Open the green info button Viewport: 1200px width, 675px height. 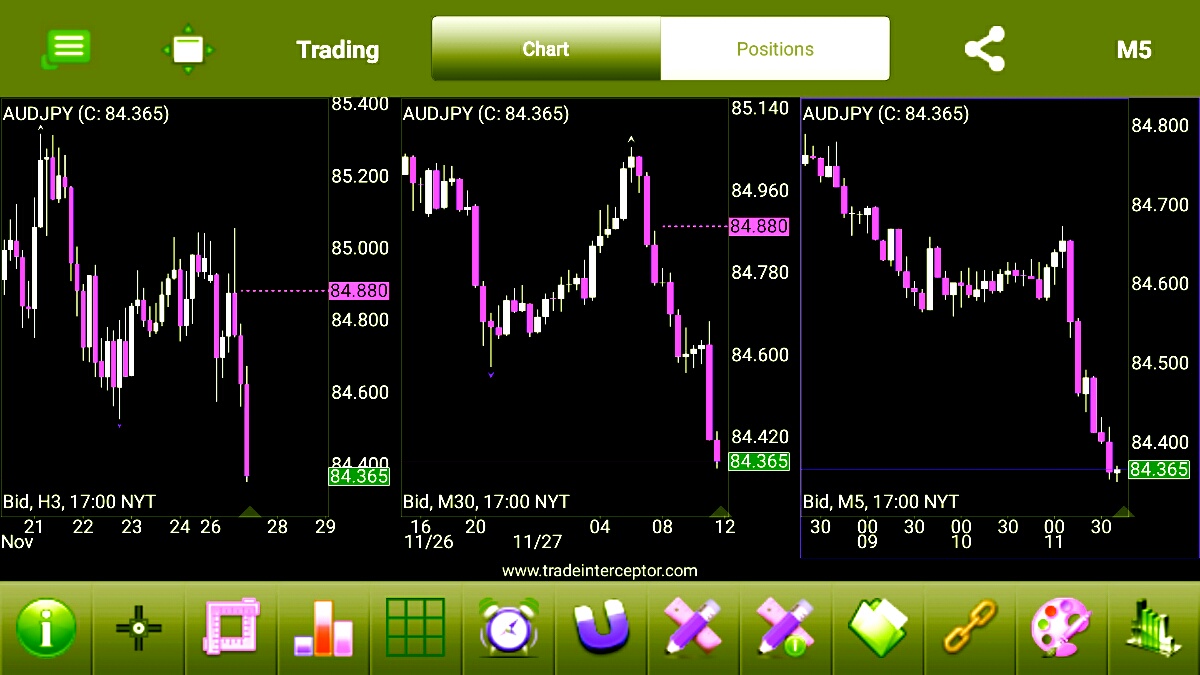click(x=45, y=629)
